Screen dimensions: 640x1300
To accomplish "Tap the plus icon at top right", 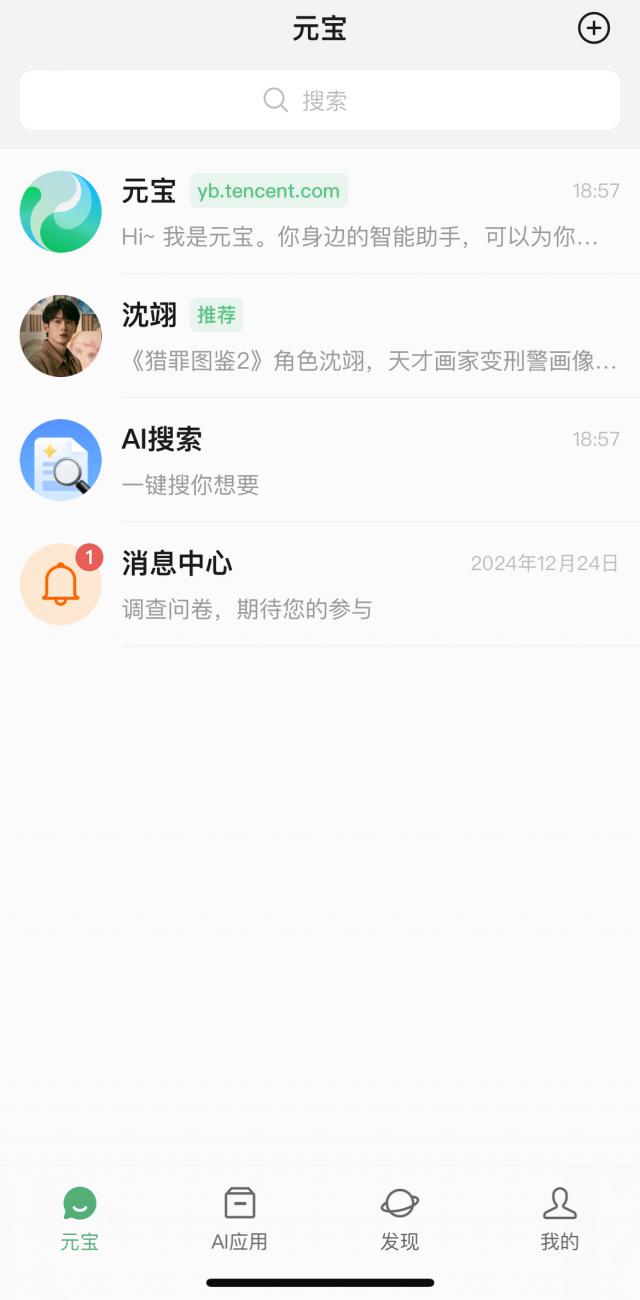I will pyautogui.click(x=594, y=29).
